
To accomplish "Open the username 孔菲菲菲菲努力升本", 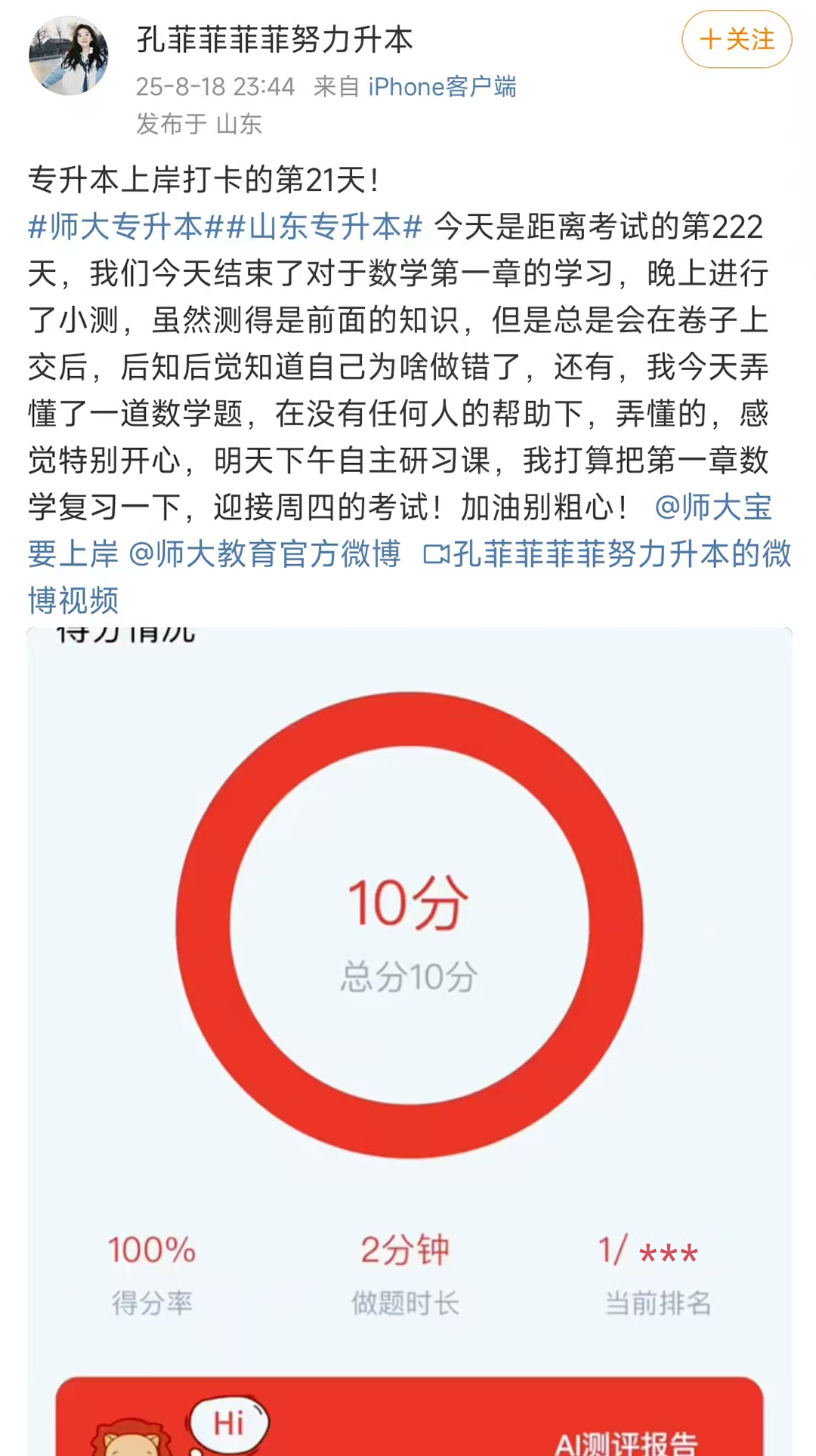I will (x=274, y=39).
